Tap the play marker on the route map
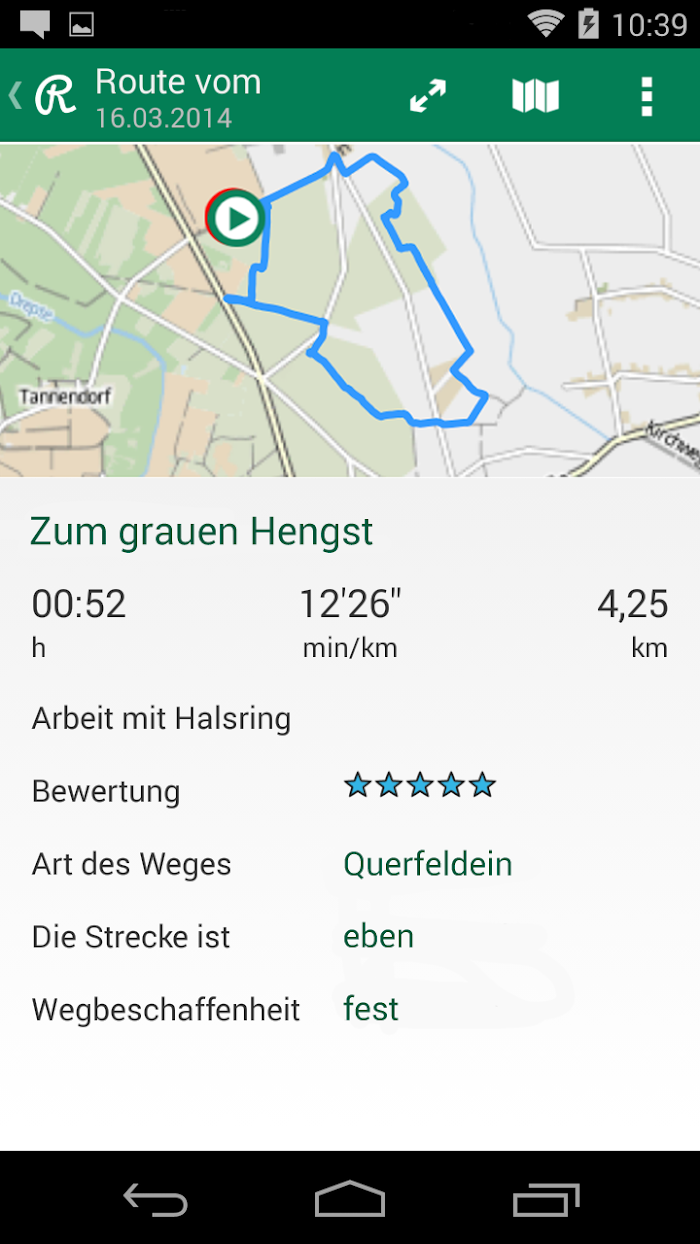Viewport: 700px width, 1244px height. [236, 217]
